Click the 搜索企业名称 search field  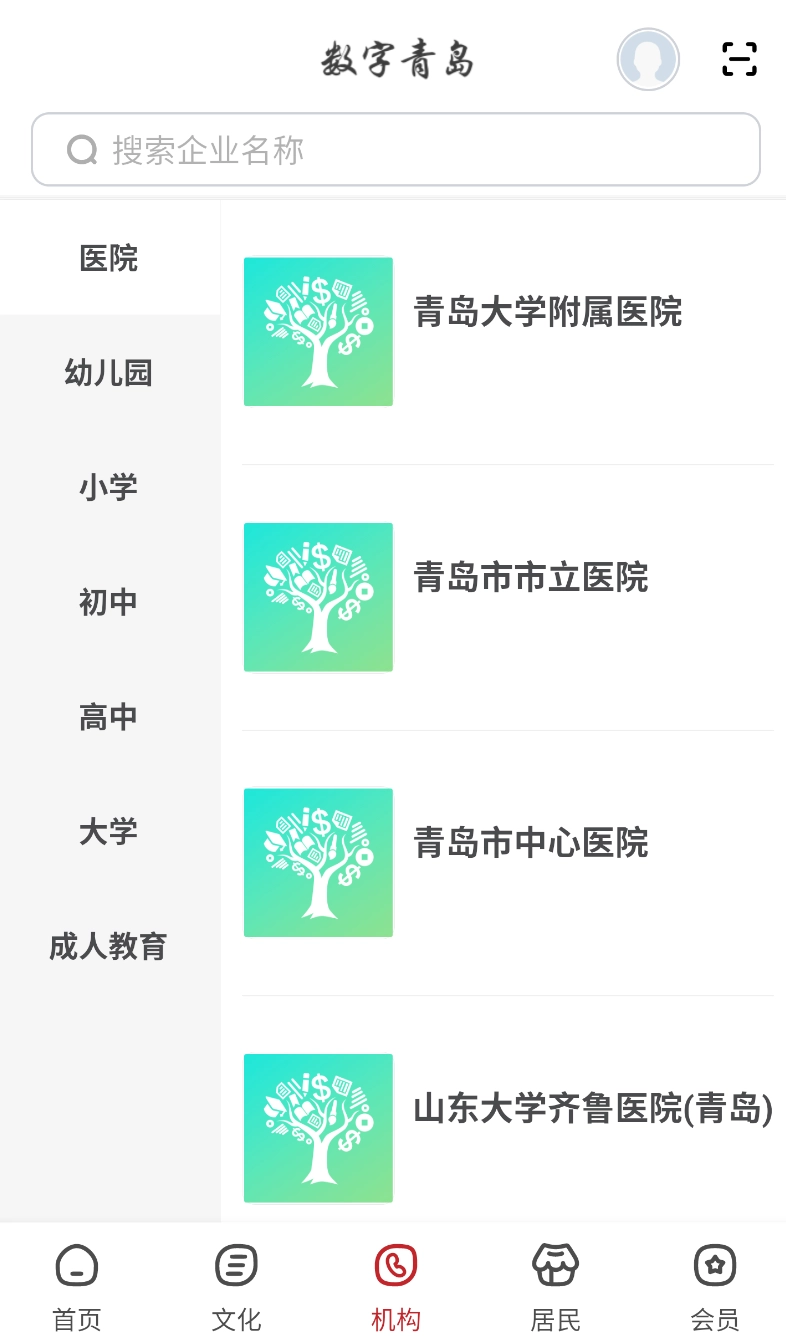pyautogui.click(x=397, y=149)
